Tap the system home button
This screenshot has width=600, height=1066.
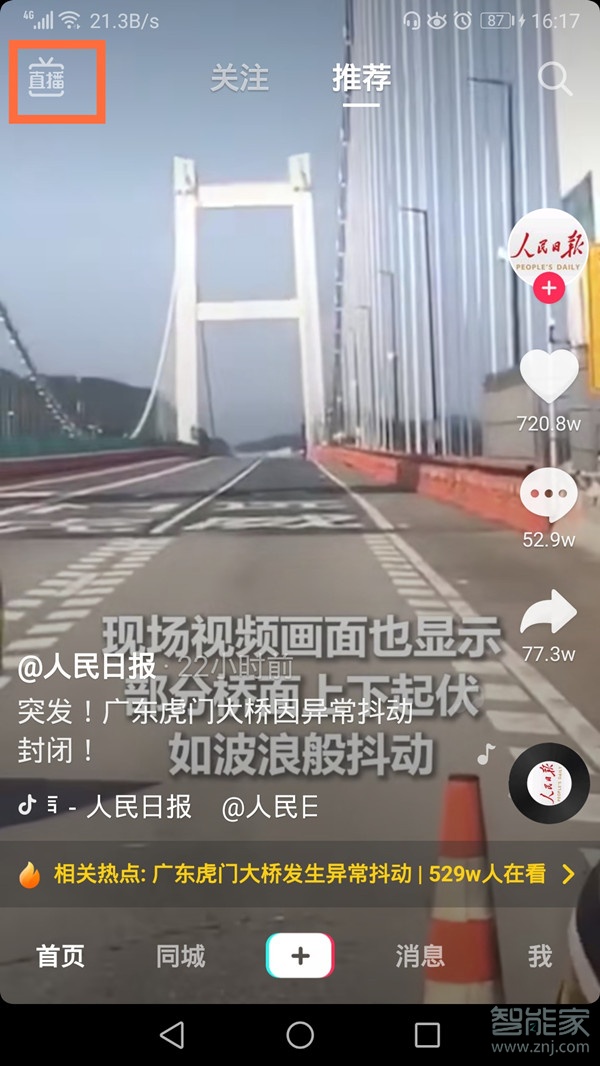[300, 1035]
